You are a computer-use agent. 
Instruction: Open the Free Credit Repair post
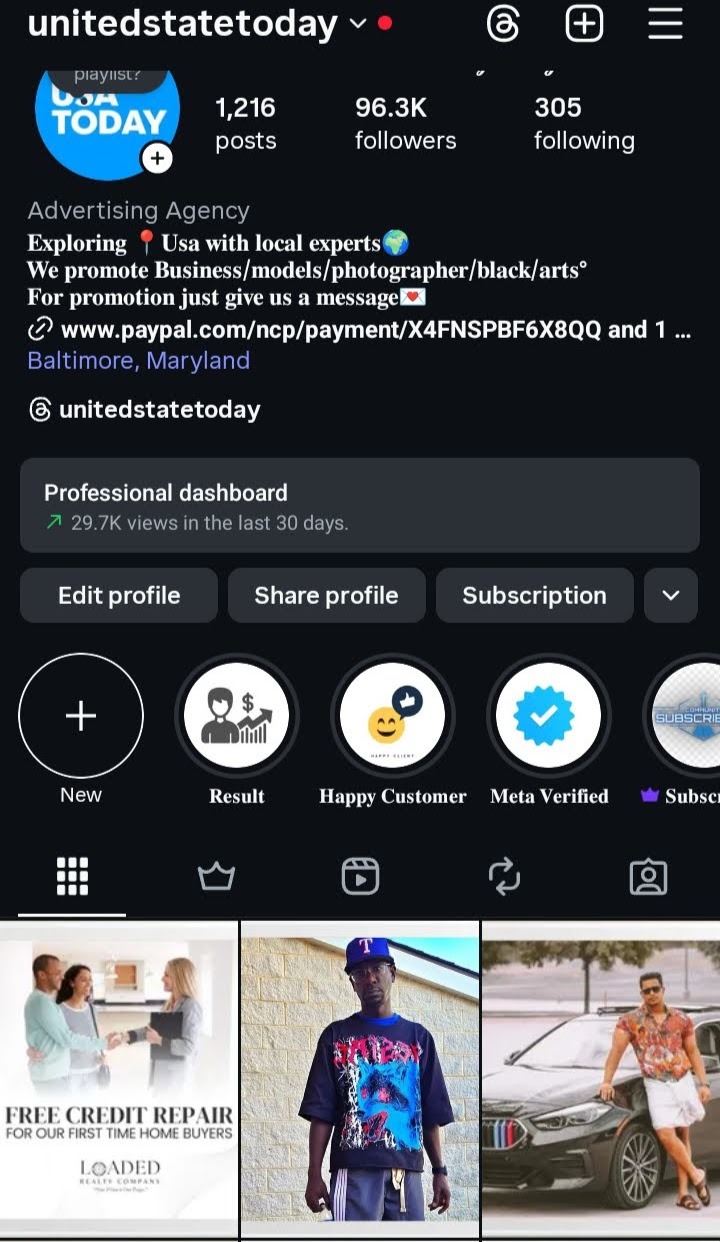point(119,1078)
